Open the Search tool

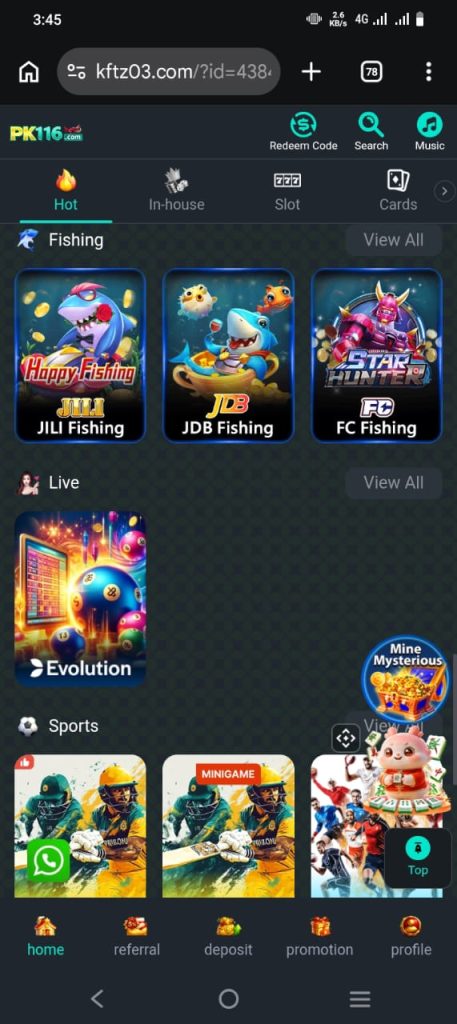(371, 131)
